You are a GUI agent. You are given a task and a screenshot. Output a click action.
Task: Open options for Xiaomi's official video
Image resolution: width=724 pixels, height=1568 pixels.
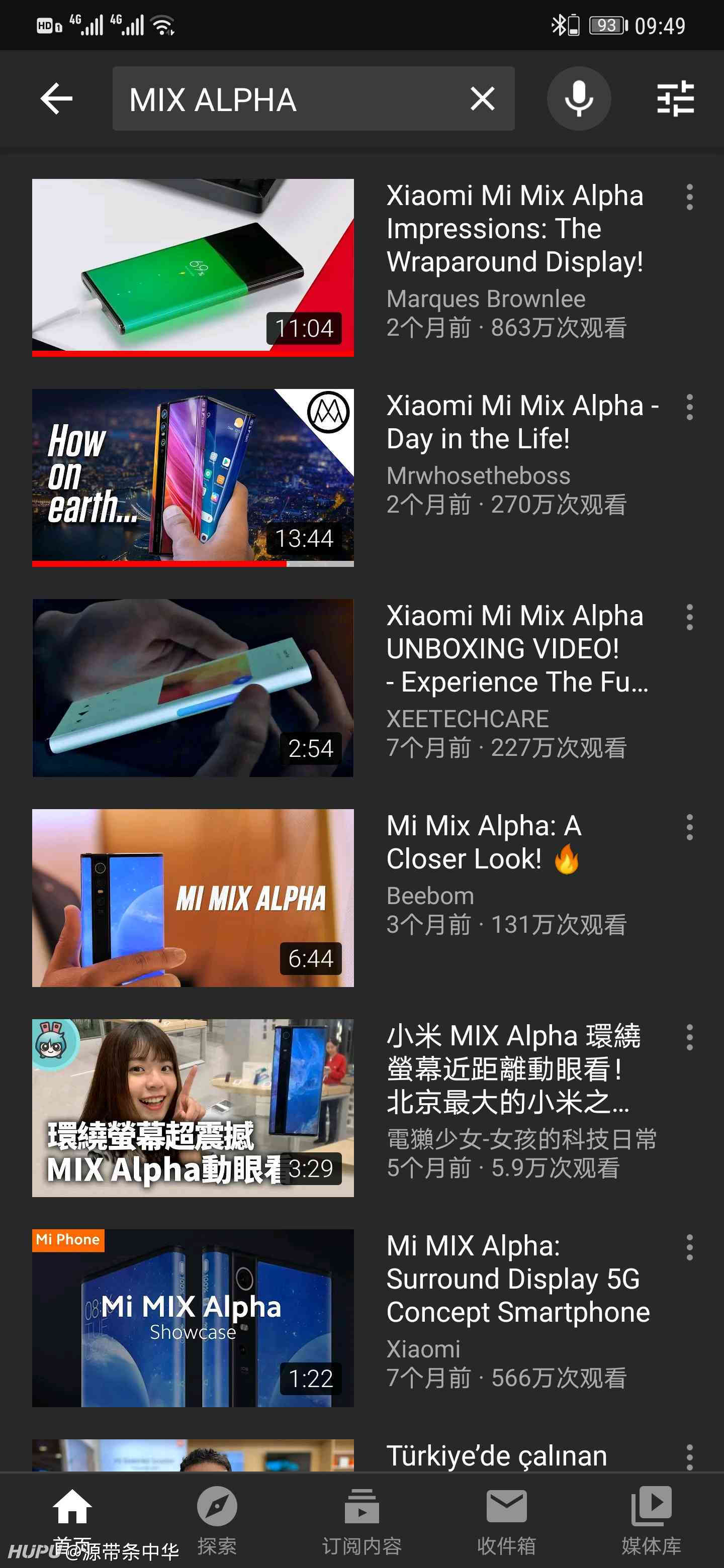[689, 1247]
